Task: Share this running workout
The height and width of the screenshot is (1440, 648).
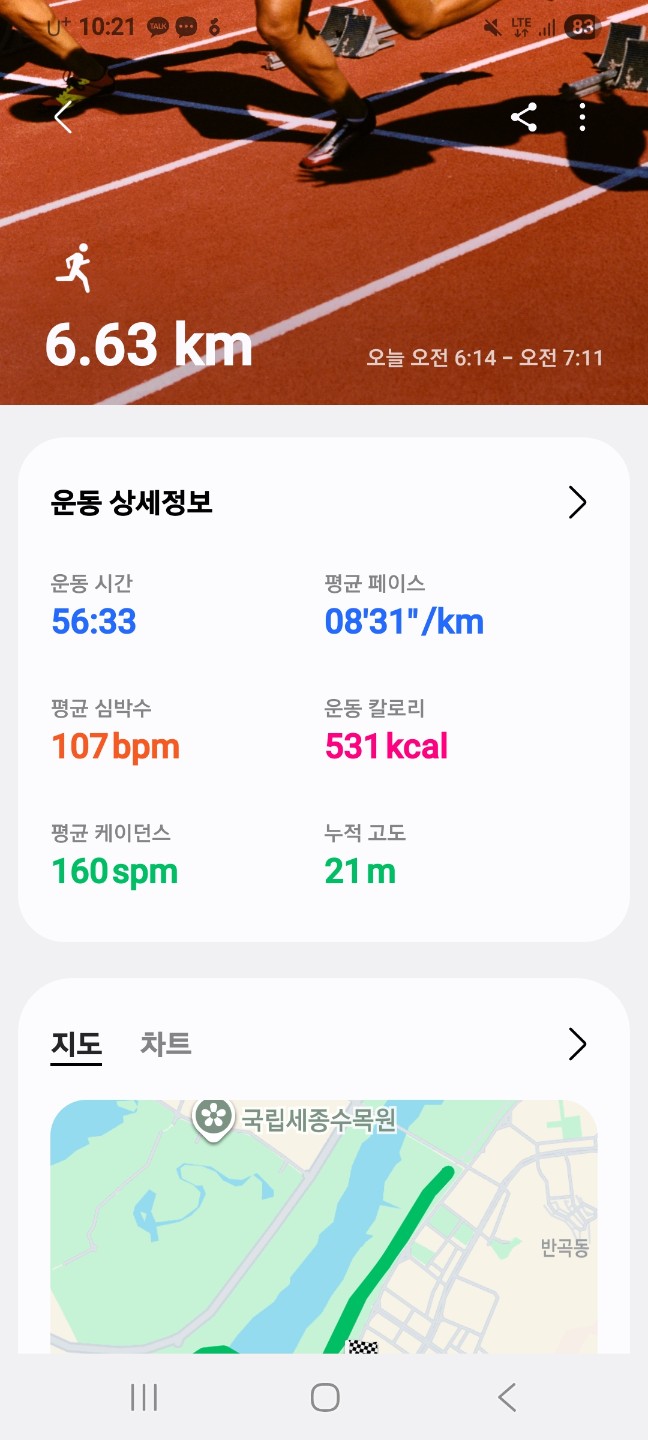Action: click(524, 118)
